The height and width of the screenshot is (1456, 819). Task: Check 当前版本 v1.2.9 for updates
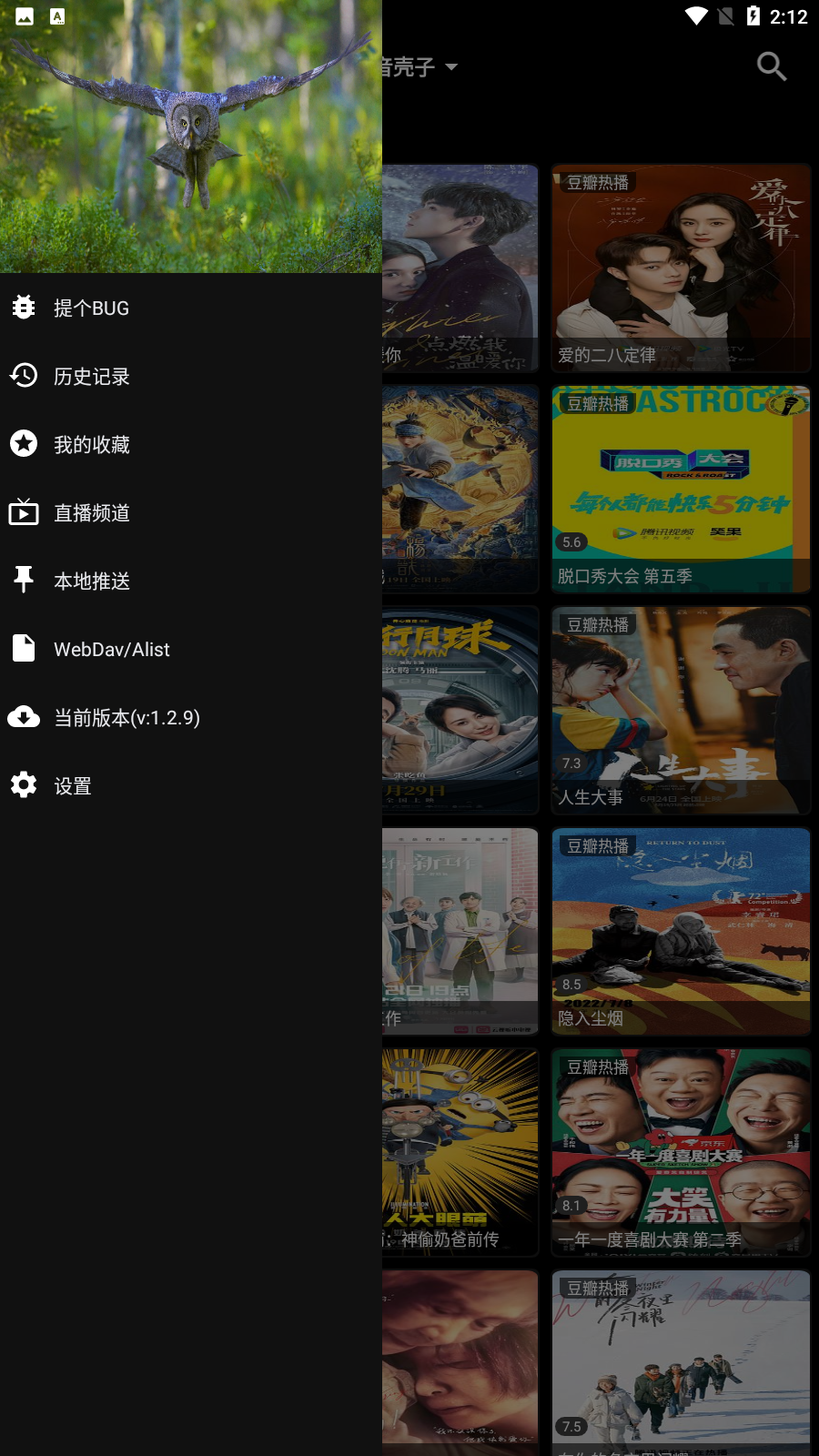click(191, 717)
